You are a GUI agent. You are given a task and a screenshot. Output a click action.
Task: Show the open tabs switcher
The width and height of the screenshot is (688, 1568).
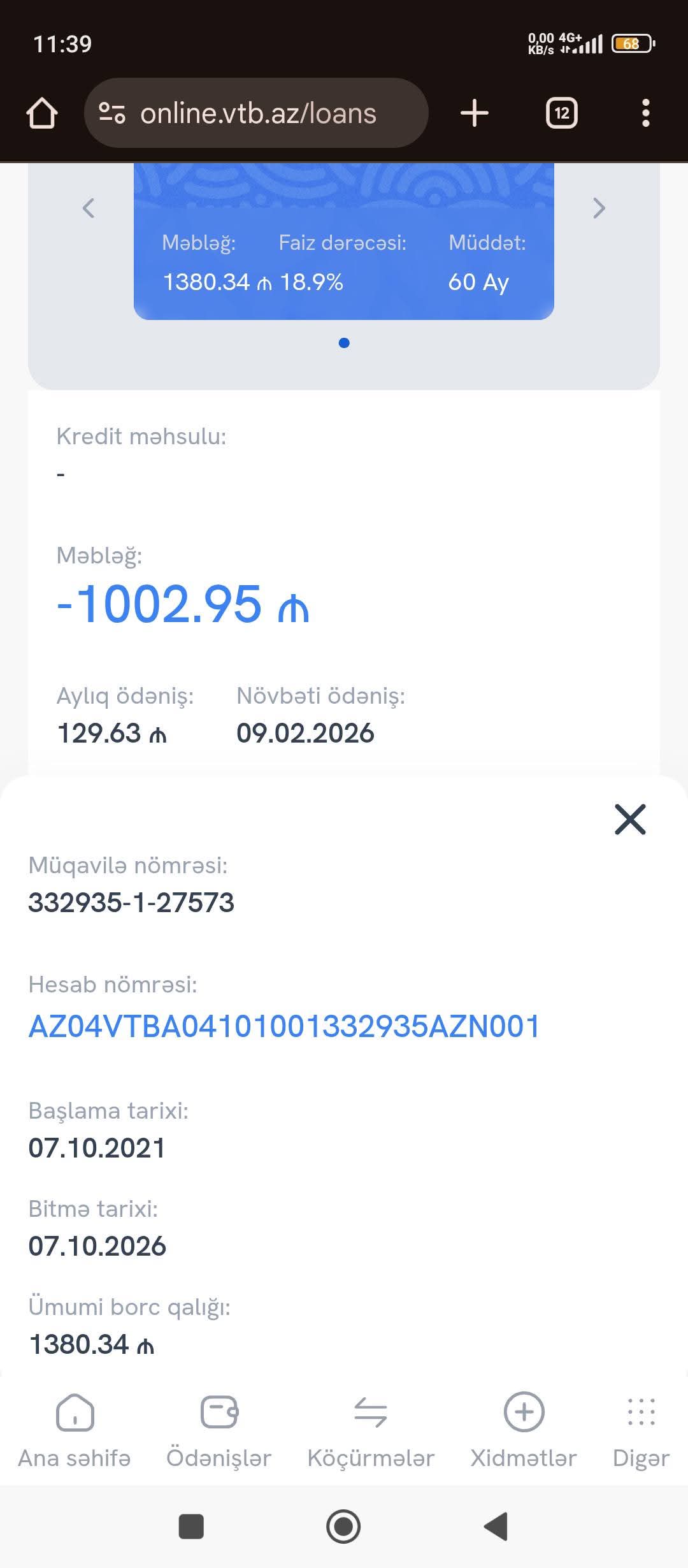[x=562, y=113]
